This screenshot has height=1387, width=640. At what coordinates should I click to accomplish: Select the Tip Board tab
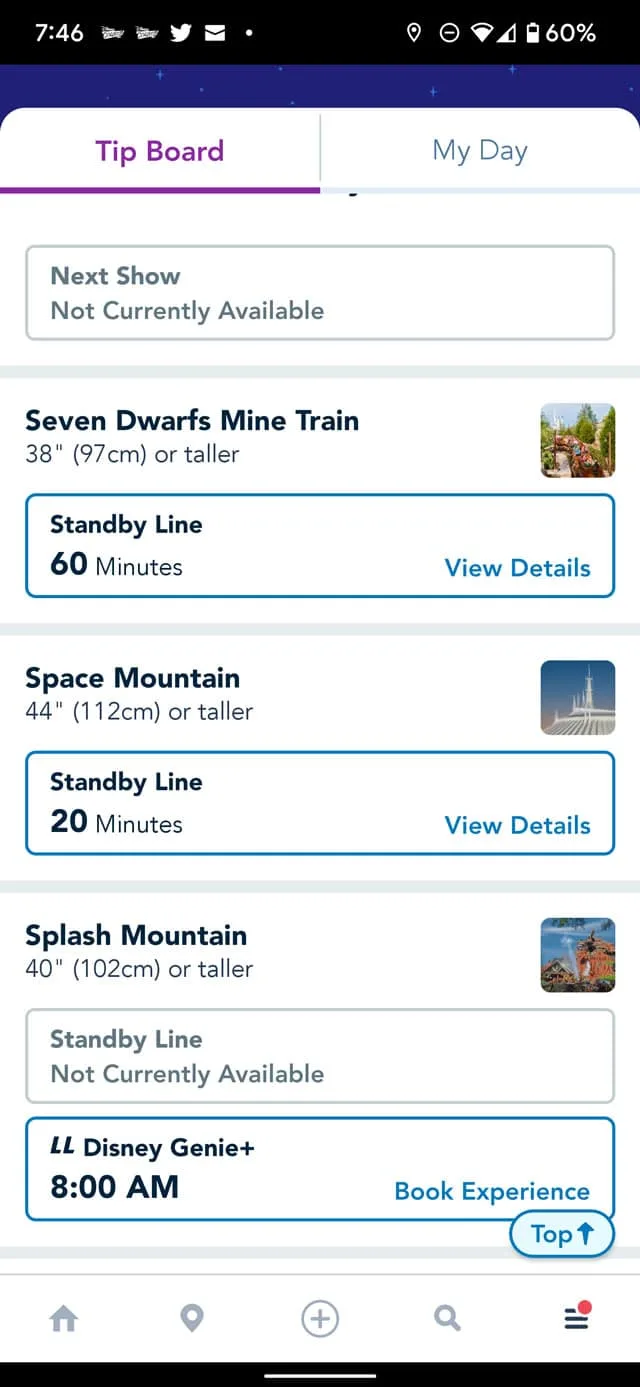click(160, 151)
